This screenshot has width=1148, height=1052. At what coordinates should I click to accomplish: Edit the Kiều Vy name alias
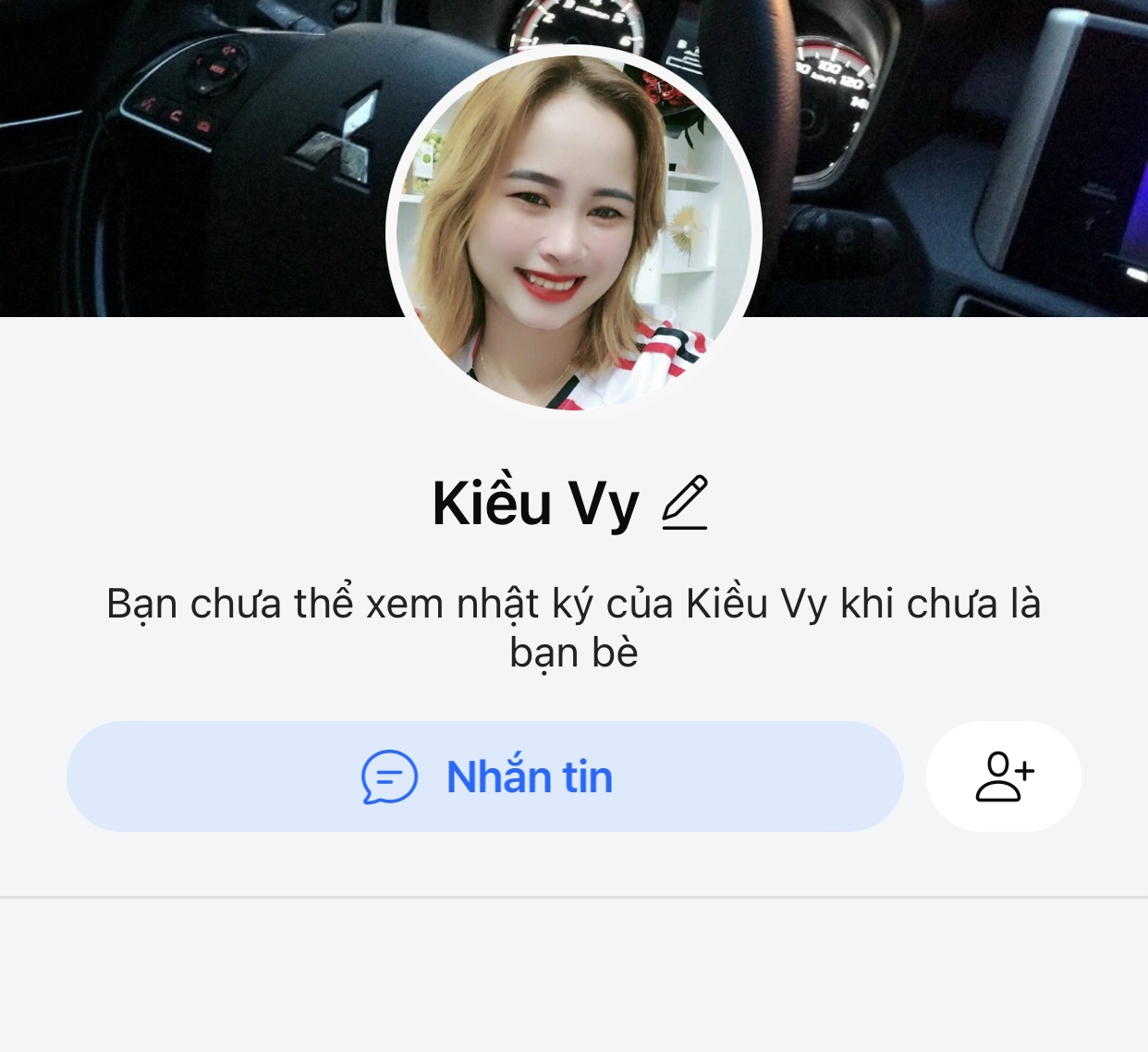[x=685, y=503]
